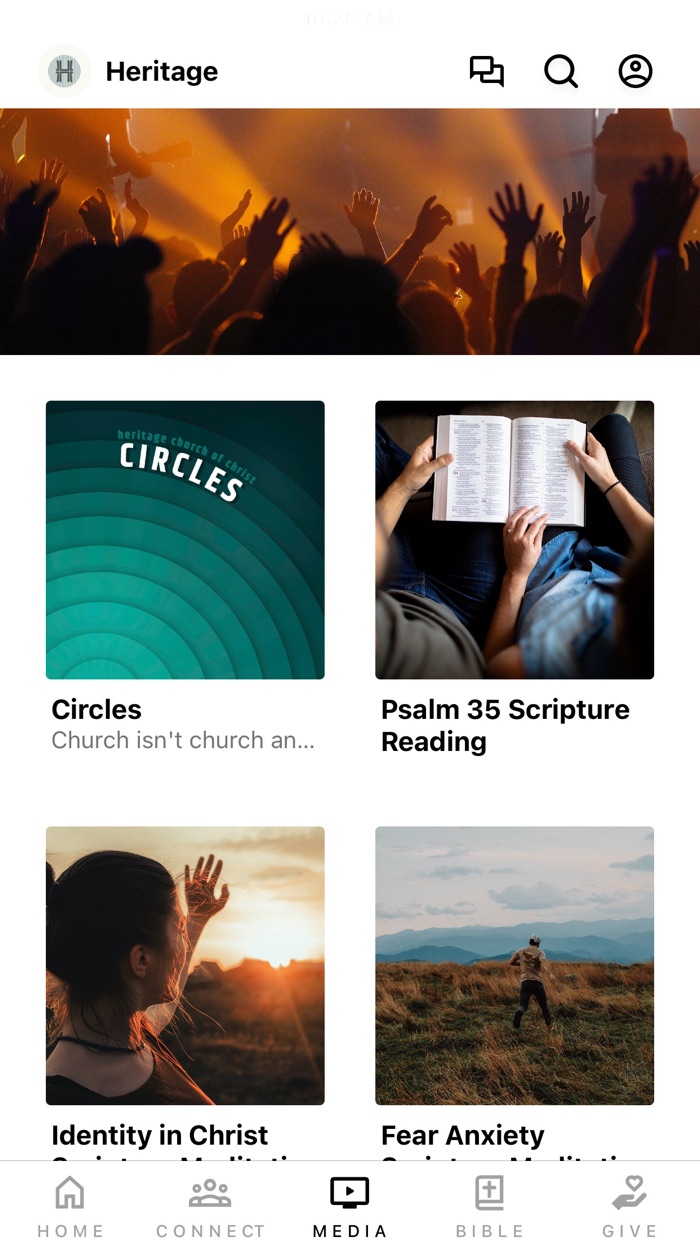This screenshot has height=1244, width=700.
Task: Open Psalm 35 Scripture Reading
Action: tap(514, 540)
